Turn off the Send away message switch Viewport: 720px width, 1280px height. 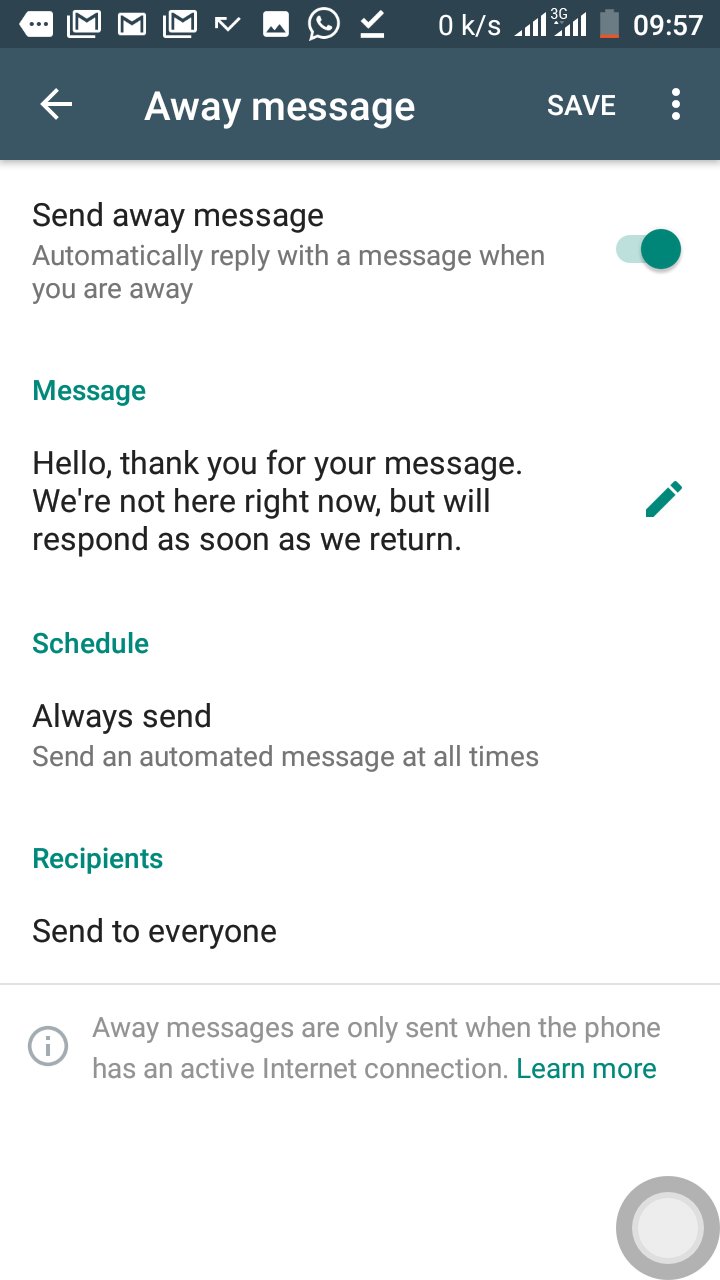pyautogui.click(x=648, y=249)
